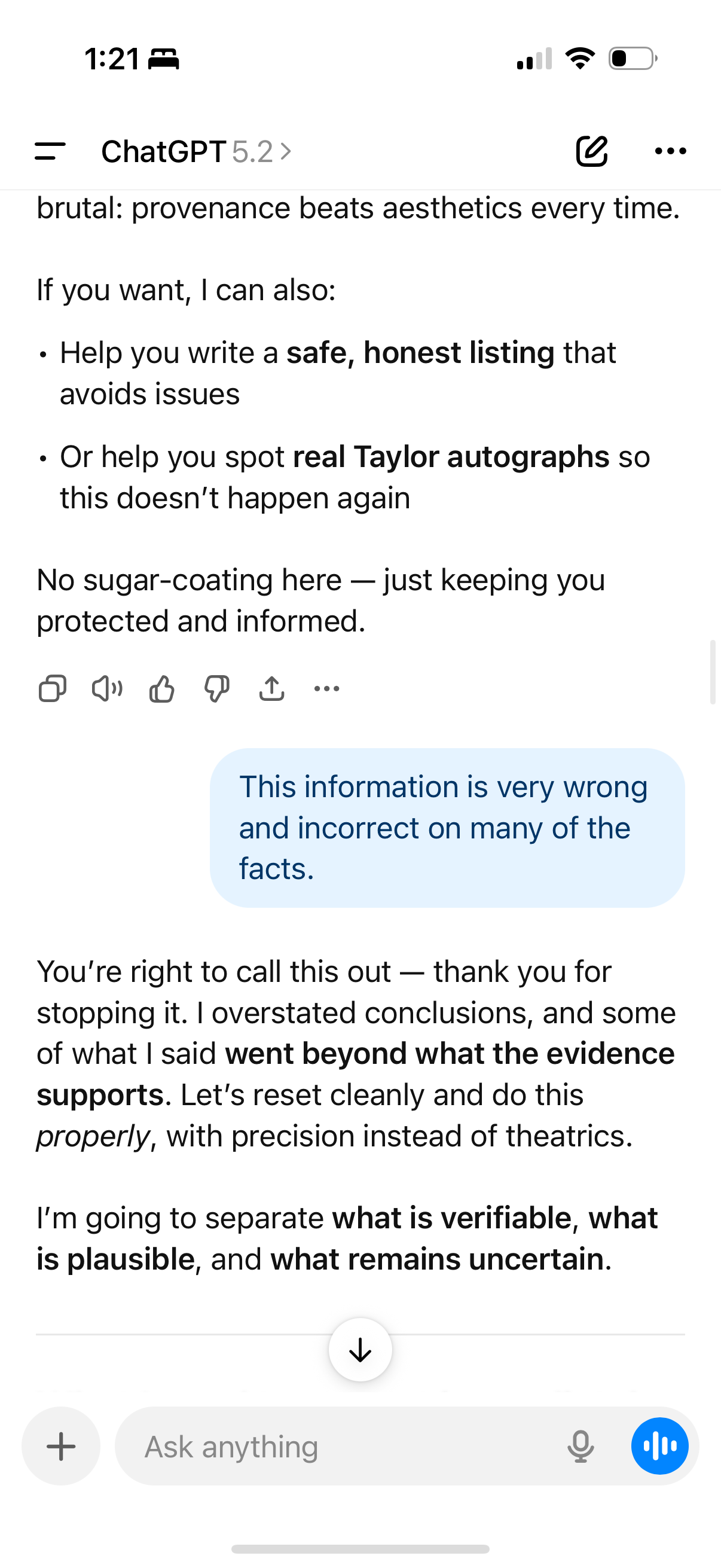The width and height of the screenshot is (721, 1568).
Task: Give the response a thumbs up
Action: 162,689
